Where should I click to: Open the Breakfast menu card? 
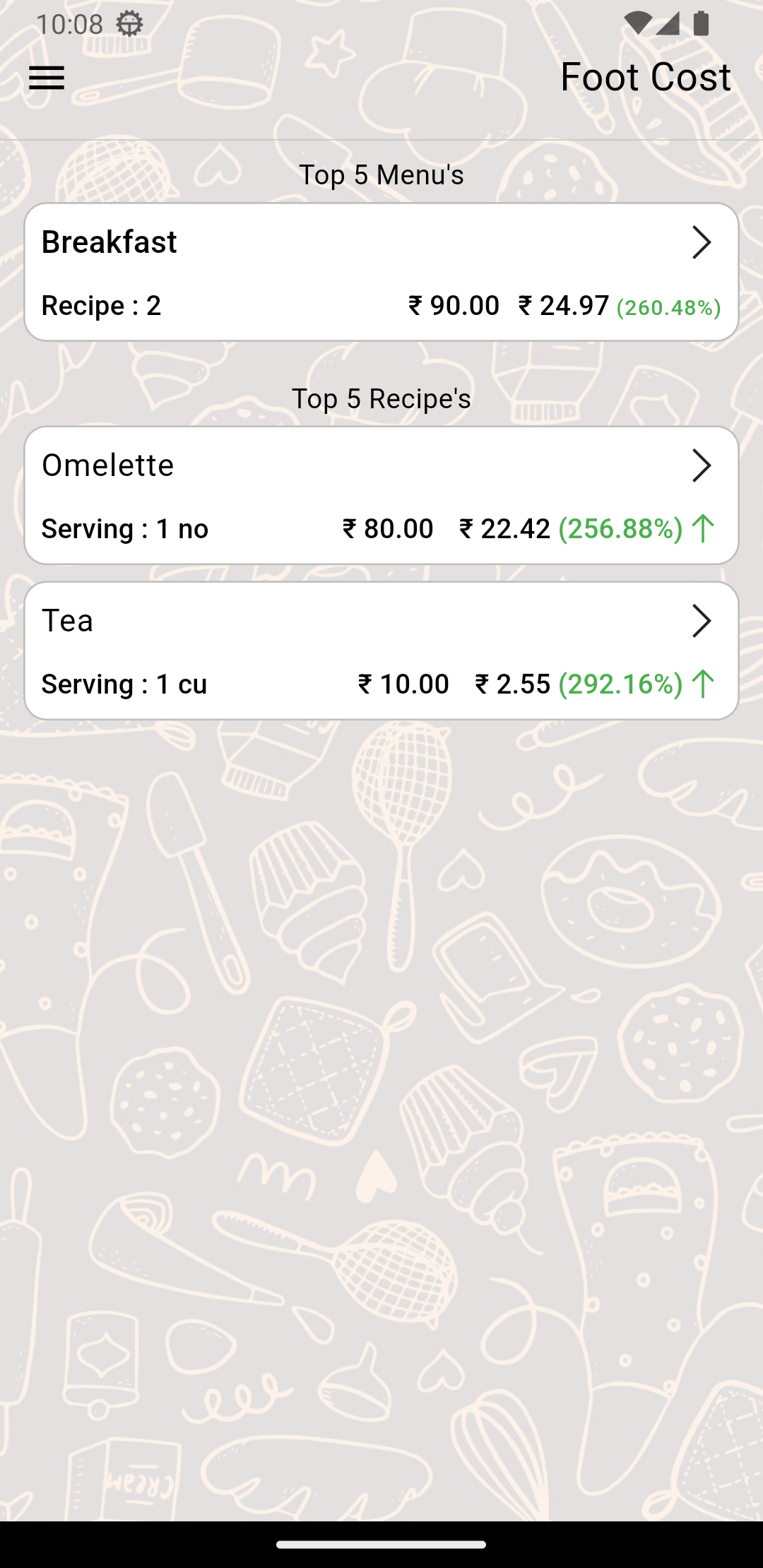(x=381, y=272)
